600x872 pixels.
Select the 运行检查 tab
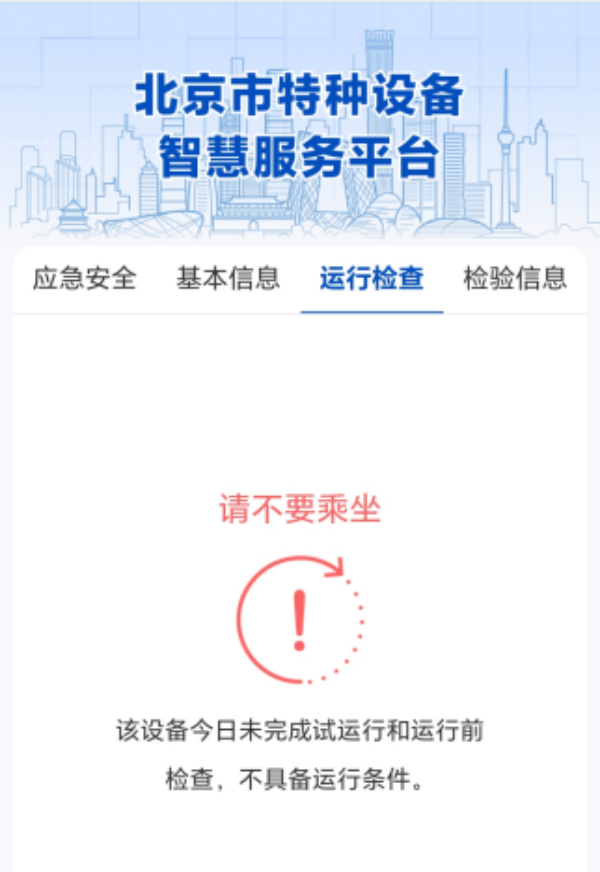coord(372,278)
